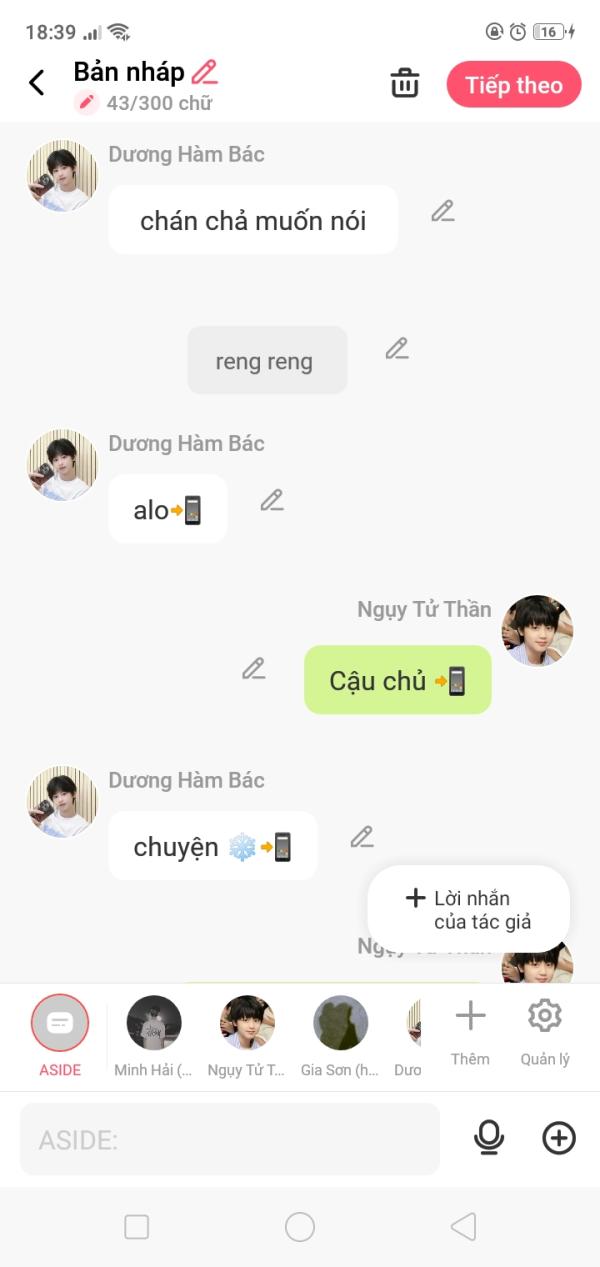
Task: Edit the "Cậu chủ" message
Action: pyautogui.click(x=254, y=669)
